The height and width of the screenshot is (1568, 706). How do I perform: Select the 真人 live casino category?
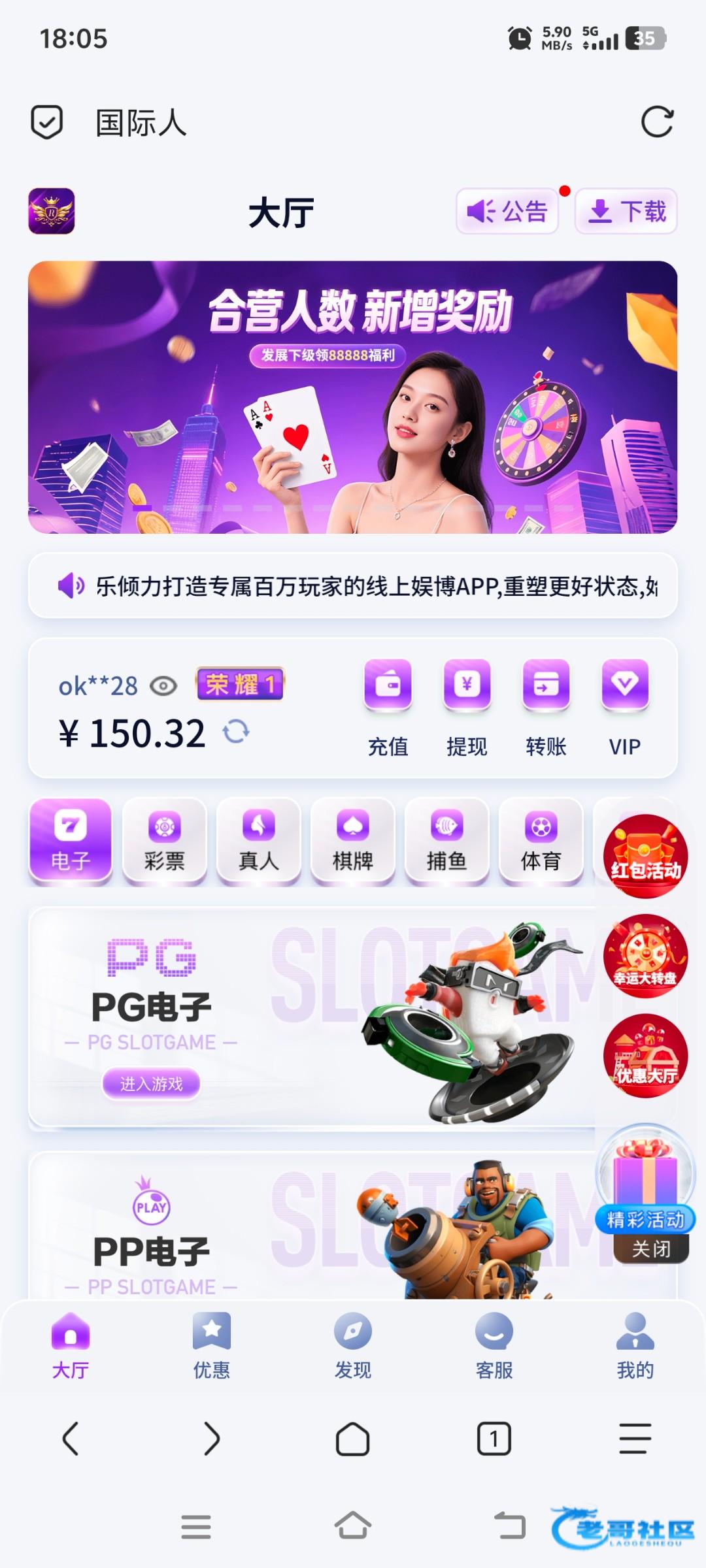coord(259,841)
